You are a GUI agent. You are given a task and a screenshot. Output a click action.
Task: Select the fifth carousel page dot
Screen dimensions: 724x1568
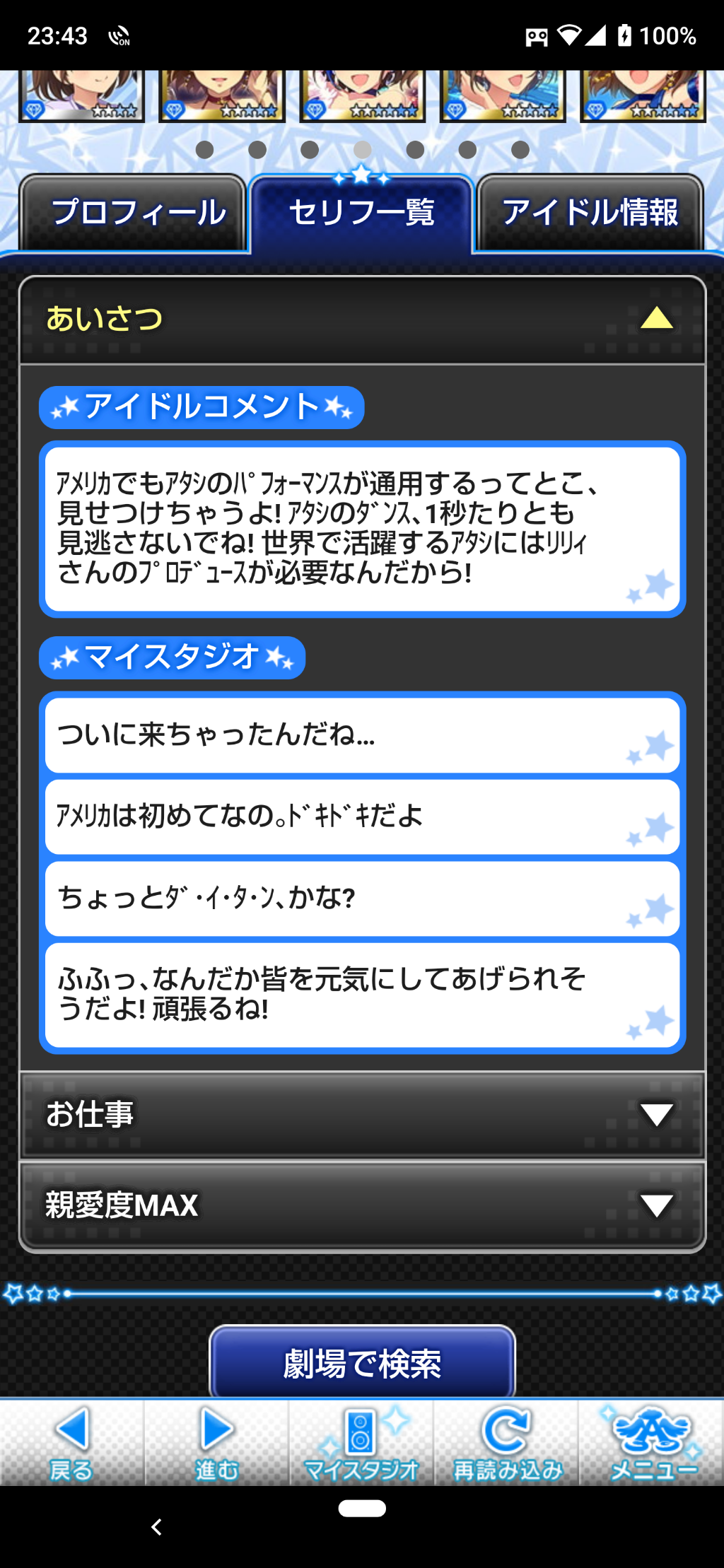pyautogui.click(x=414, y=150)
